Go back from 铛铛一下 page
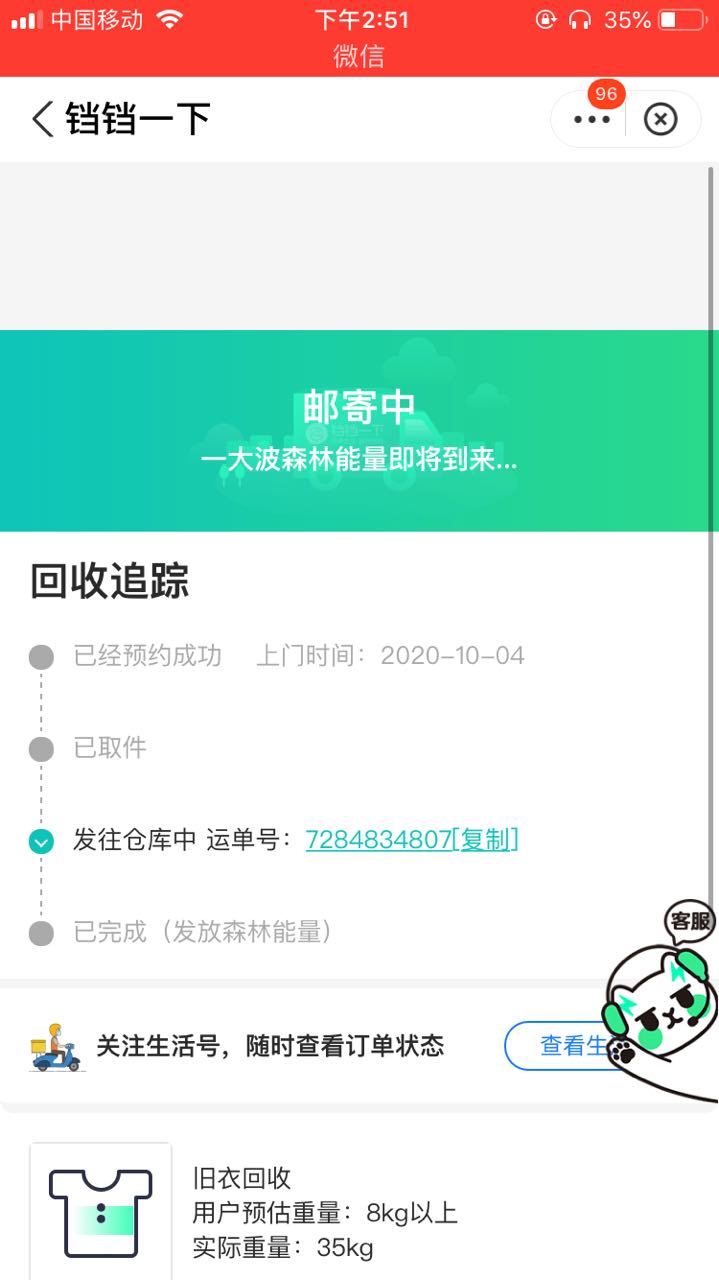Screen dimensions: 719x1280 point(41,119)
